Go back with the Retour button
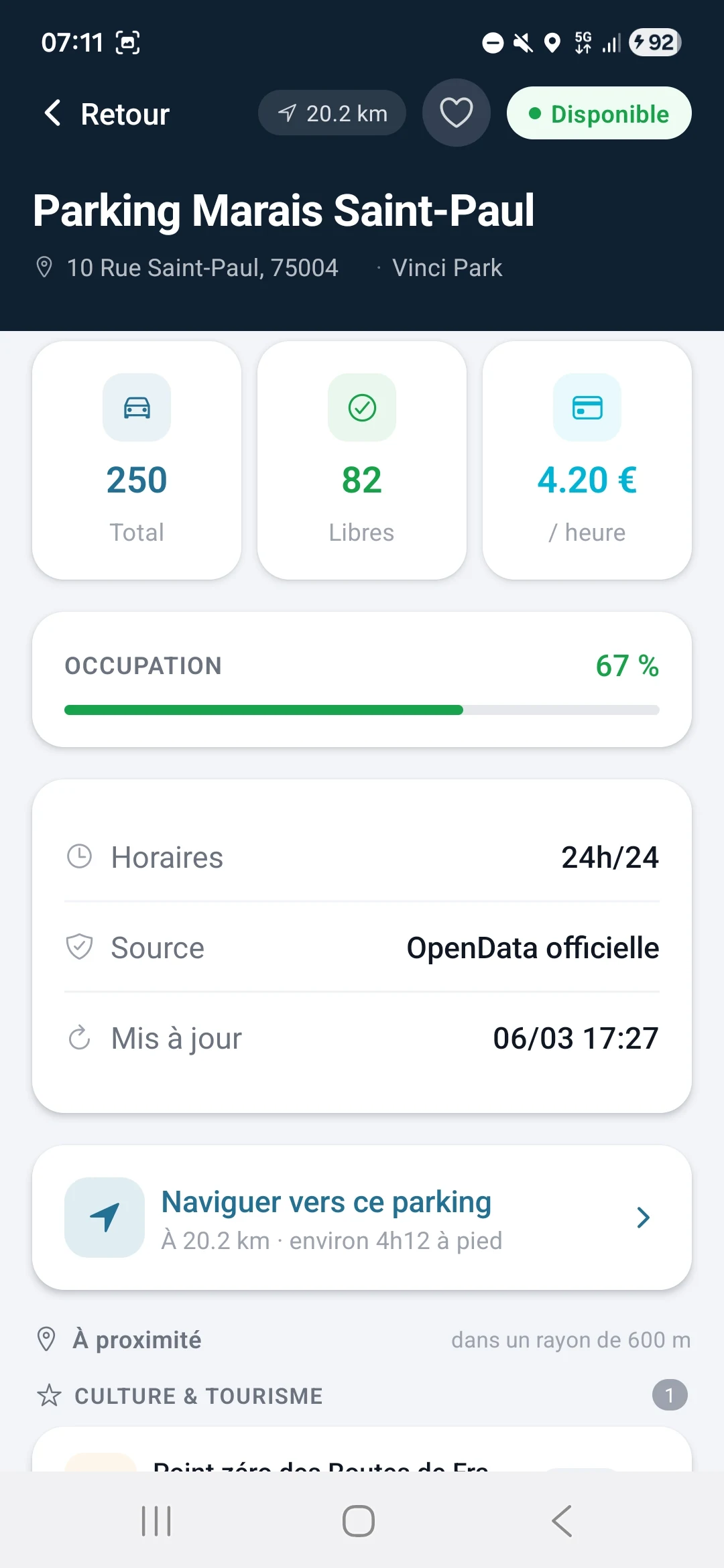Viewport: 724px width, 1568px height. tap(107, 114)
